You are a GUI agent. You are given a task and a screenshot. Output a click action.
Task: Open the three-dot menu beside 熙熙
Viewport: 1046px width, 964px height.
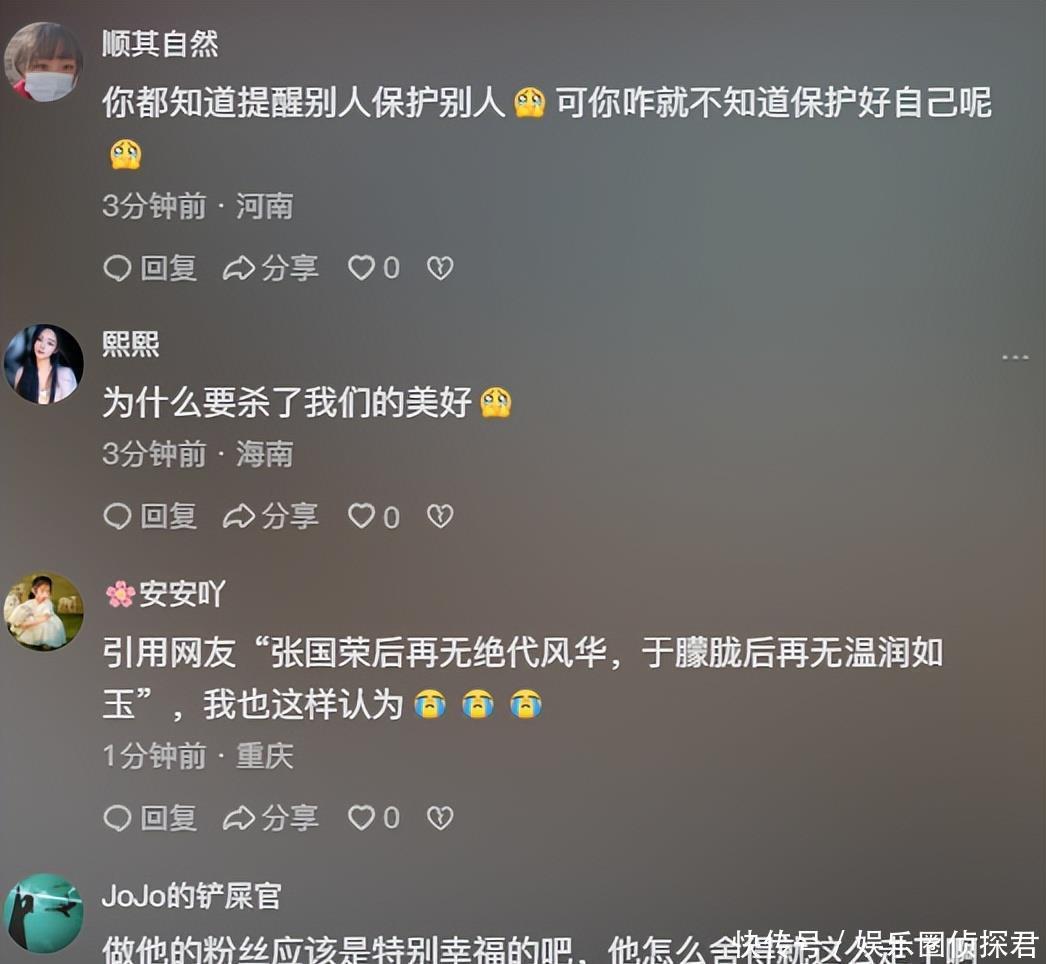[x=1015, y=357]
